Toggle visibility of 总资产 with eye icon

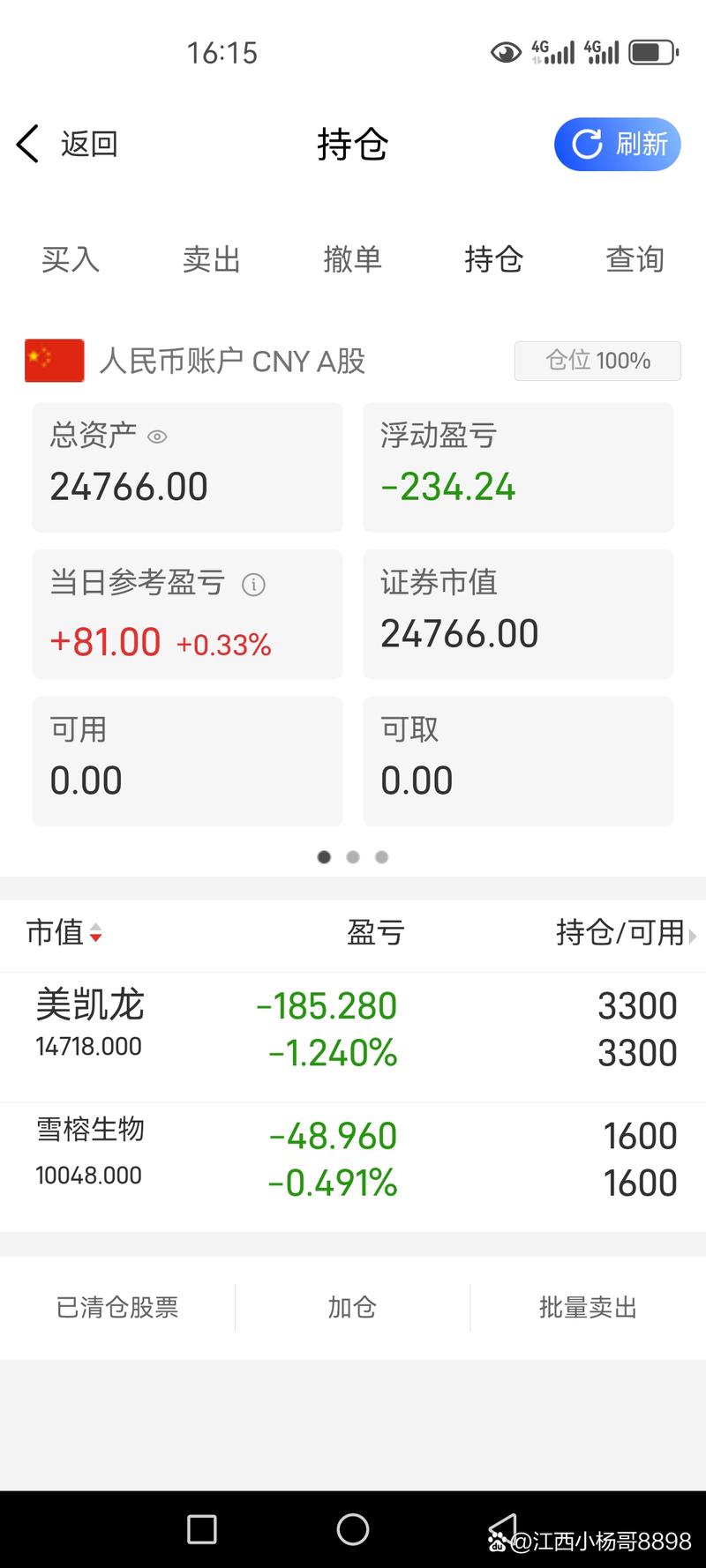pos(157,436)
